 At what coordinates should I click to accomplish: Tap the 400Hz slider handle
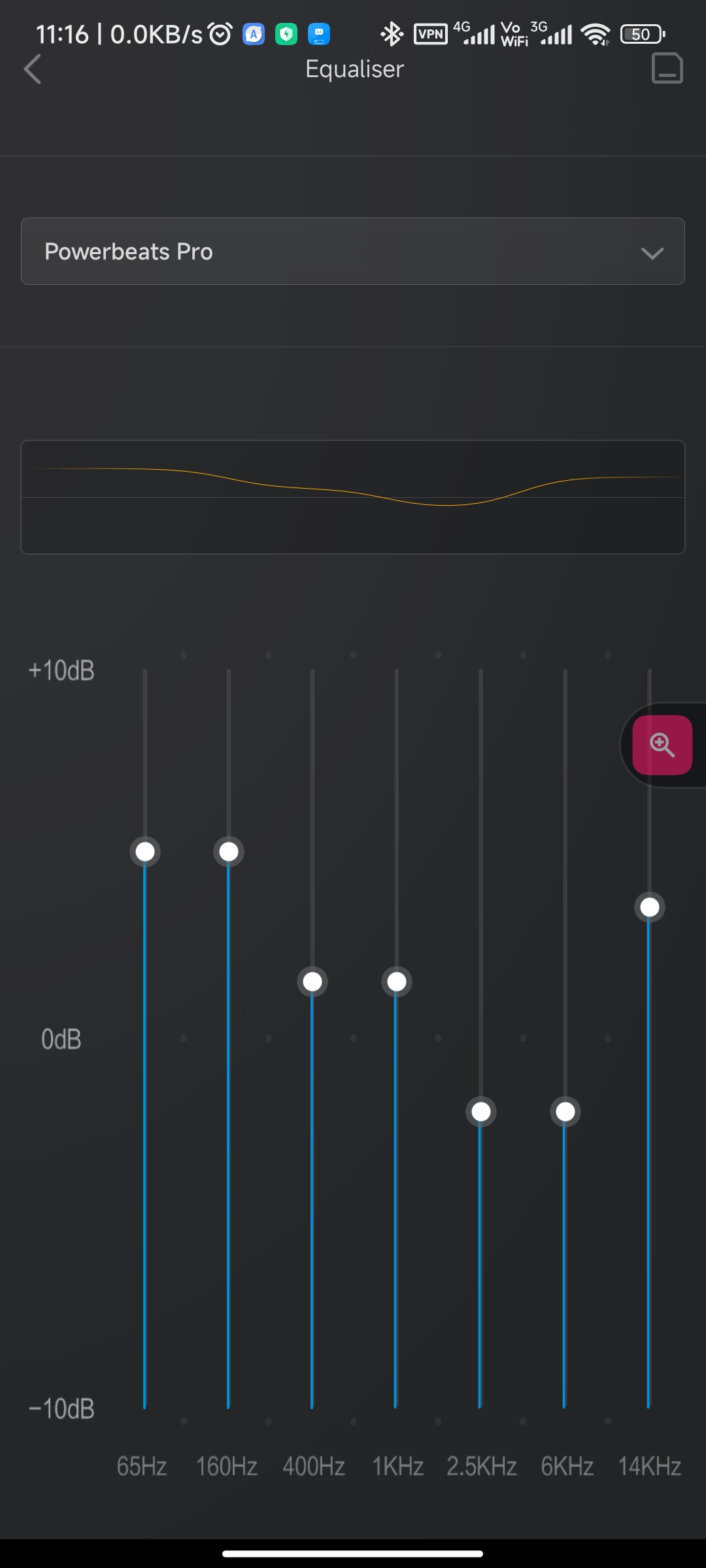click(312, 982)
